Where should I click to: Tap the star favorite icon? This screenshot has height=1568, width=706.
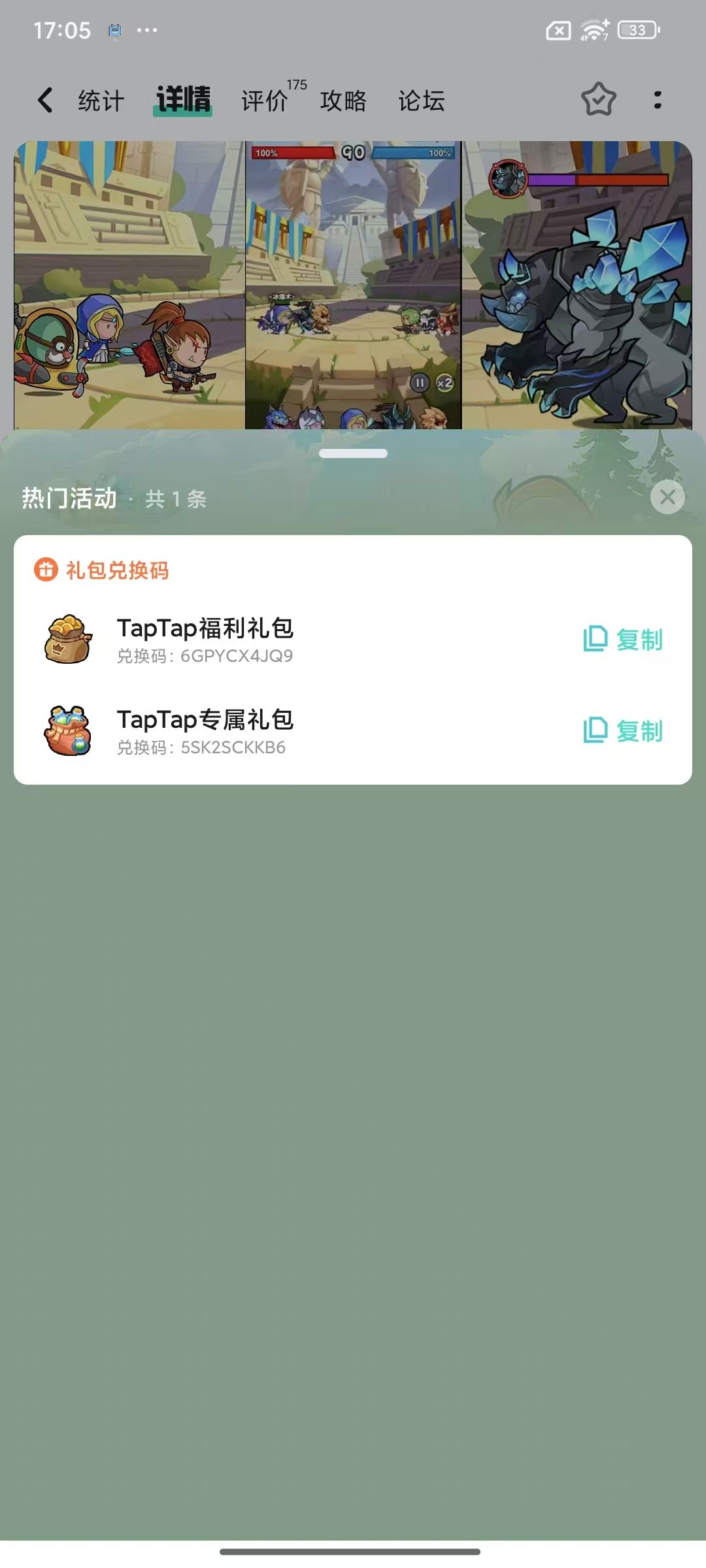tap(599, 99)
